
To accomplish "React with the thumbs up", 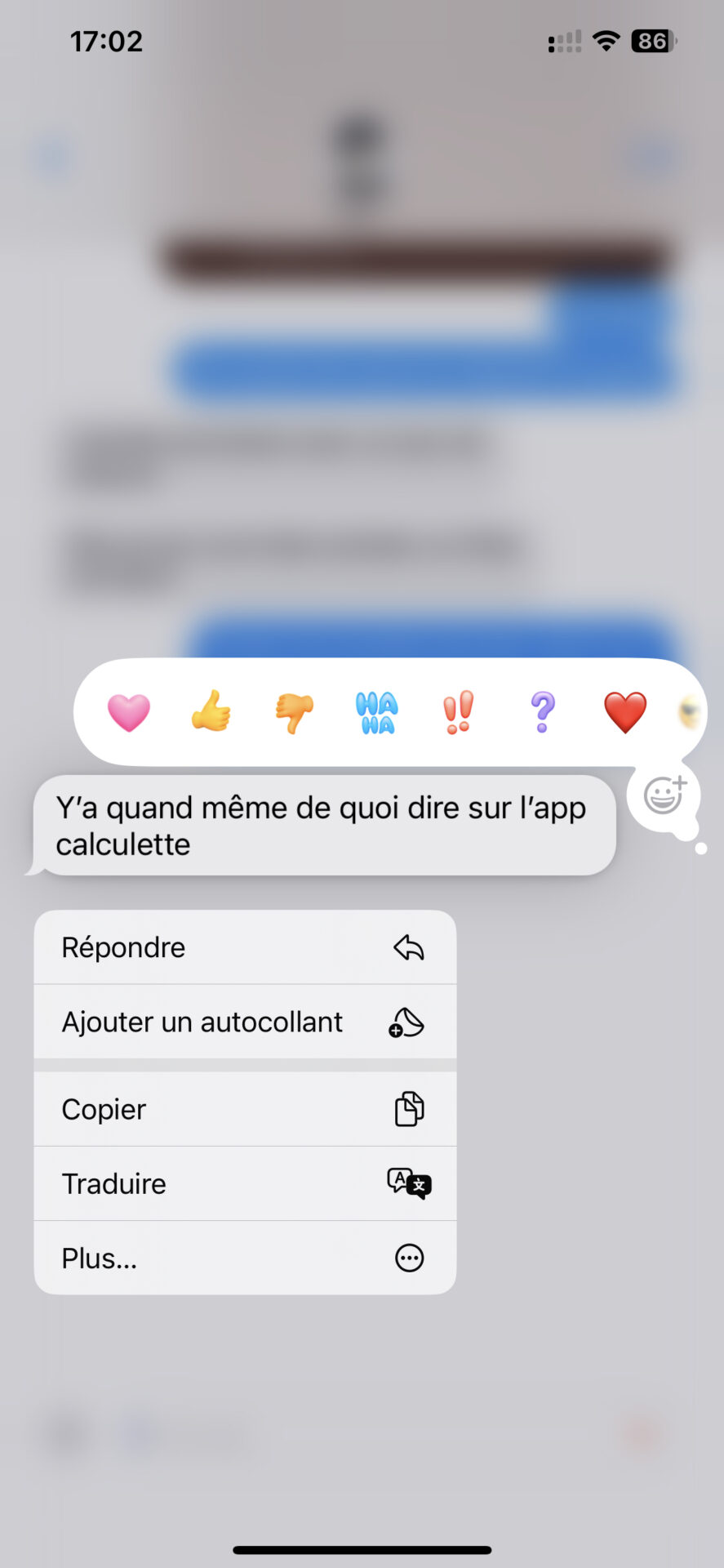I will coord(211,711).
